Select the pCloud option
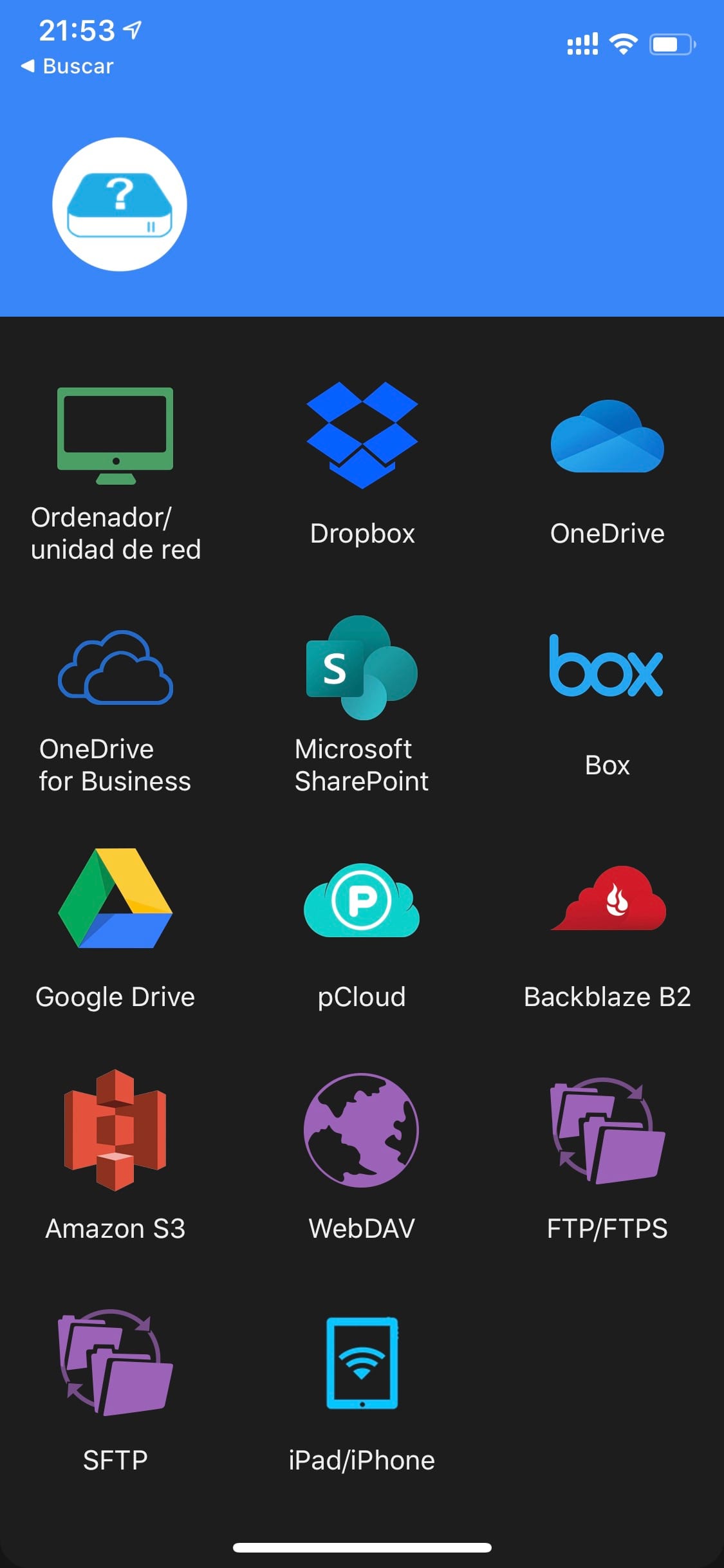This screenshot has width=724, height=1568. (362, 927)
